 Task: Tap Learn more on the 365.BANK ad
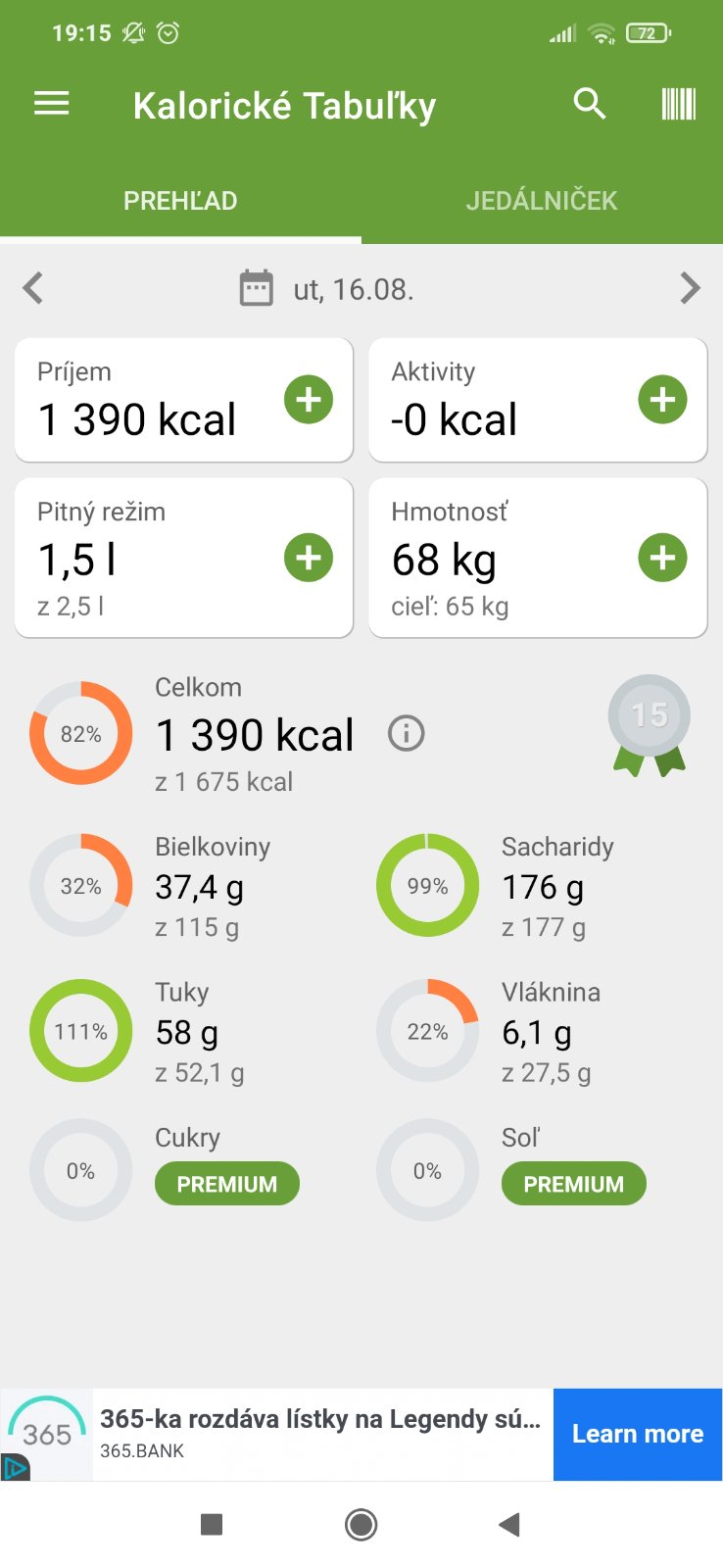637,1434
